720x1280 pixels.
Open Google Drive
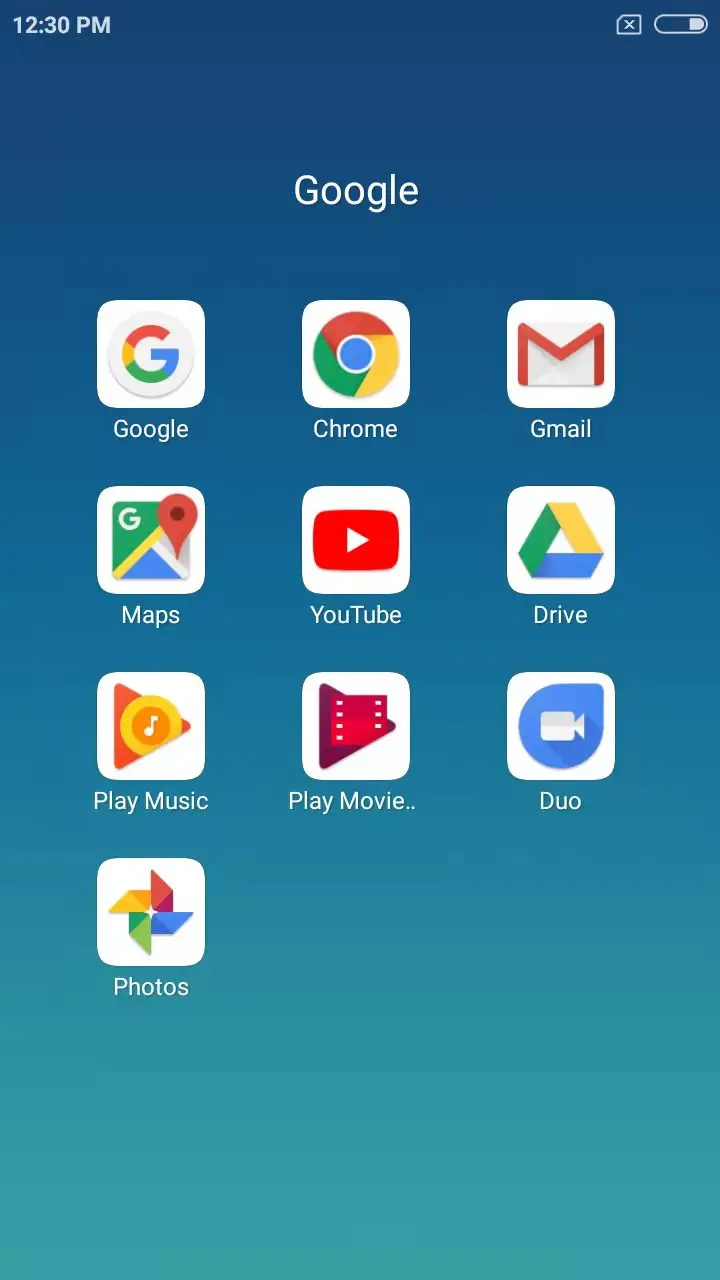(561, 540)
